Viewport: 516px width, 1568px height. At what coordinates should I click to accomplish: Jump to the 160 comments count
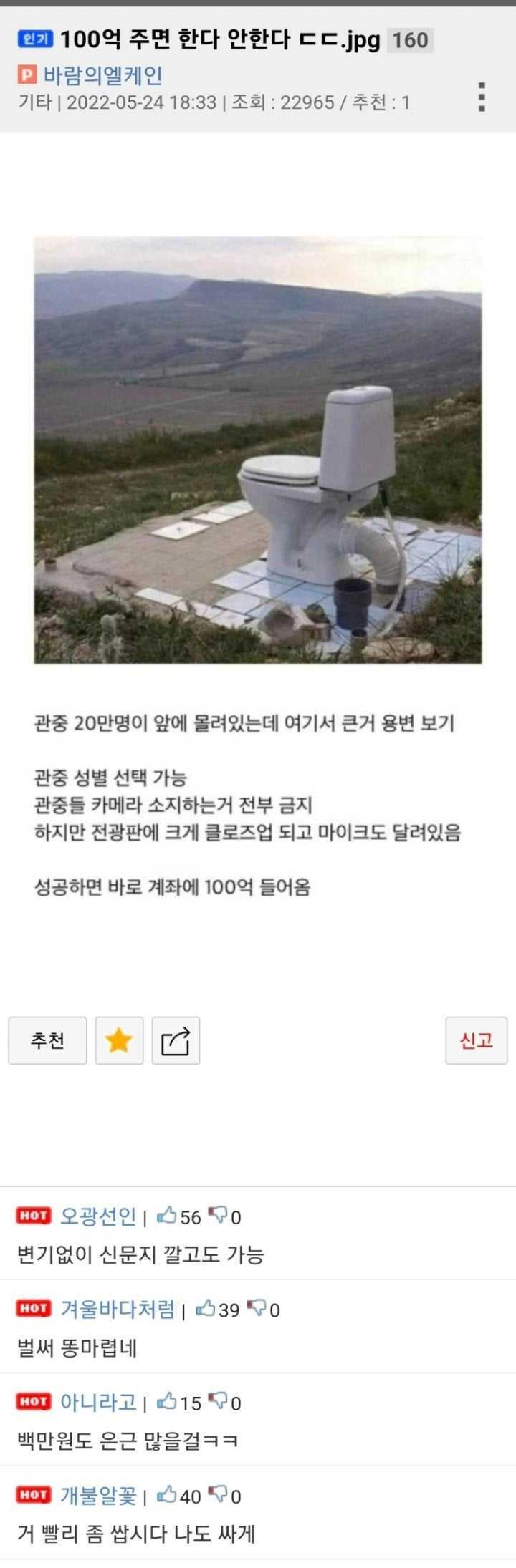click(x=410, y=40)
